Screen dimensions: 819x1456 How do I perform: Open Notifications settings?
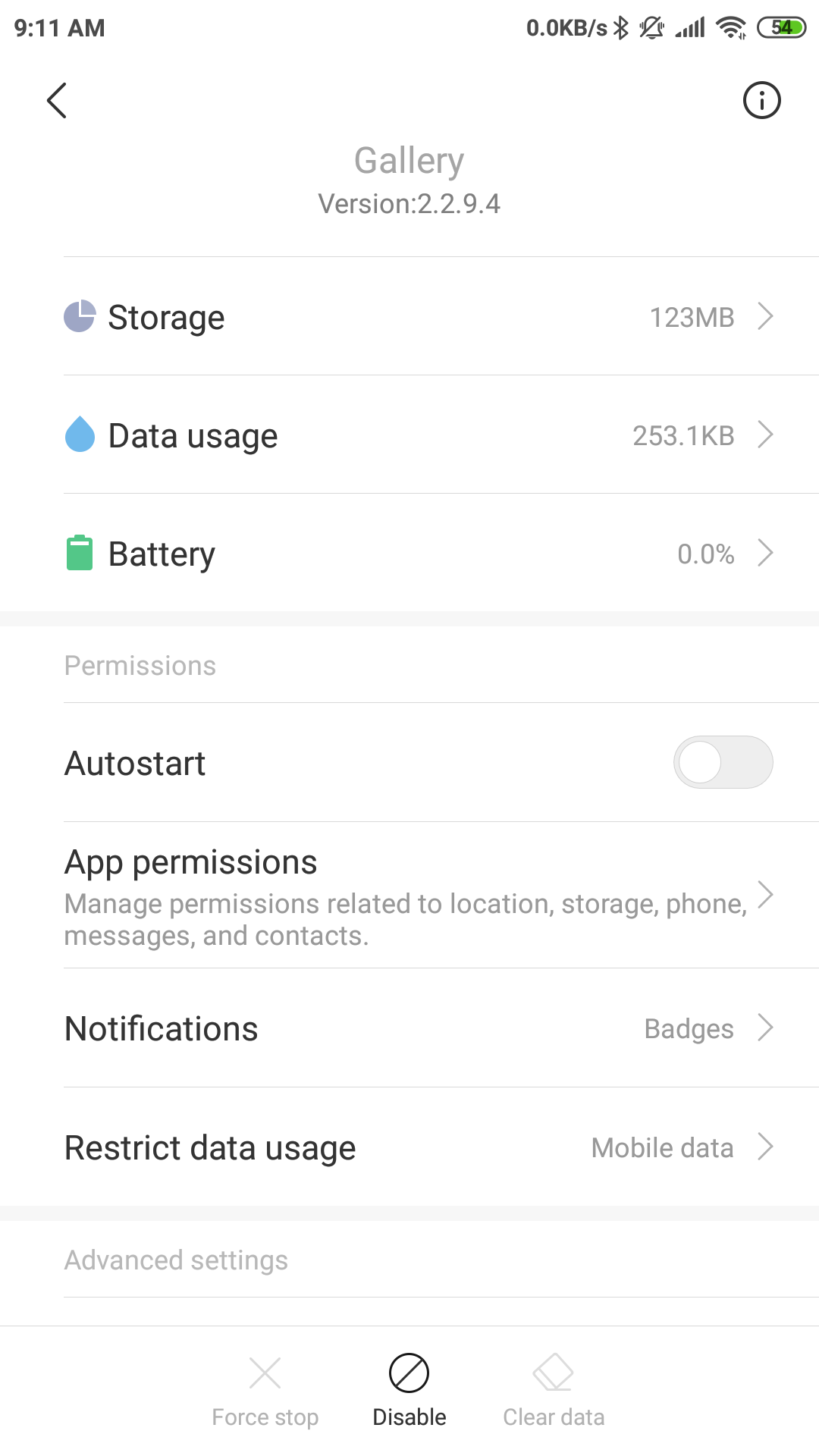[x=409, y=1028]
